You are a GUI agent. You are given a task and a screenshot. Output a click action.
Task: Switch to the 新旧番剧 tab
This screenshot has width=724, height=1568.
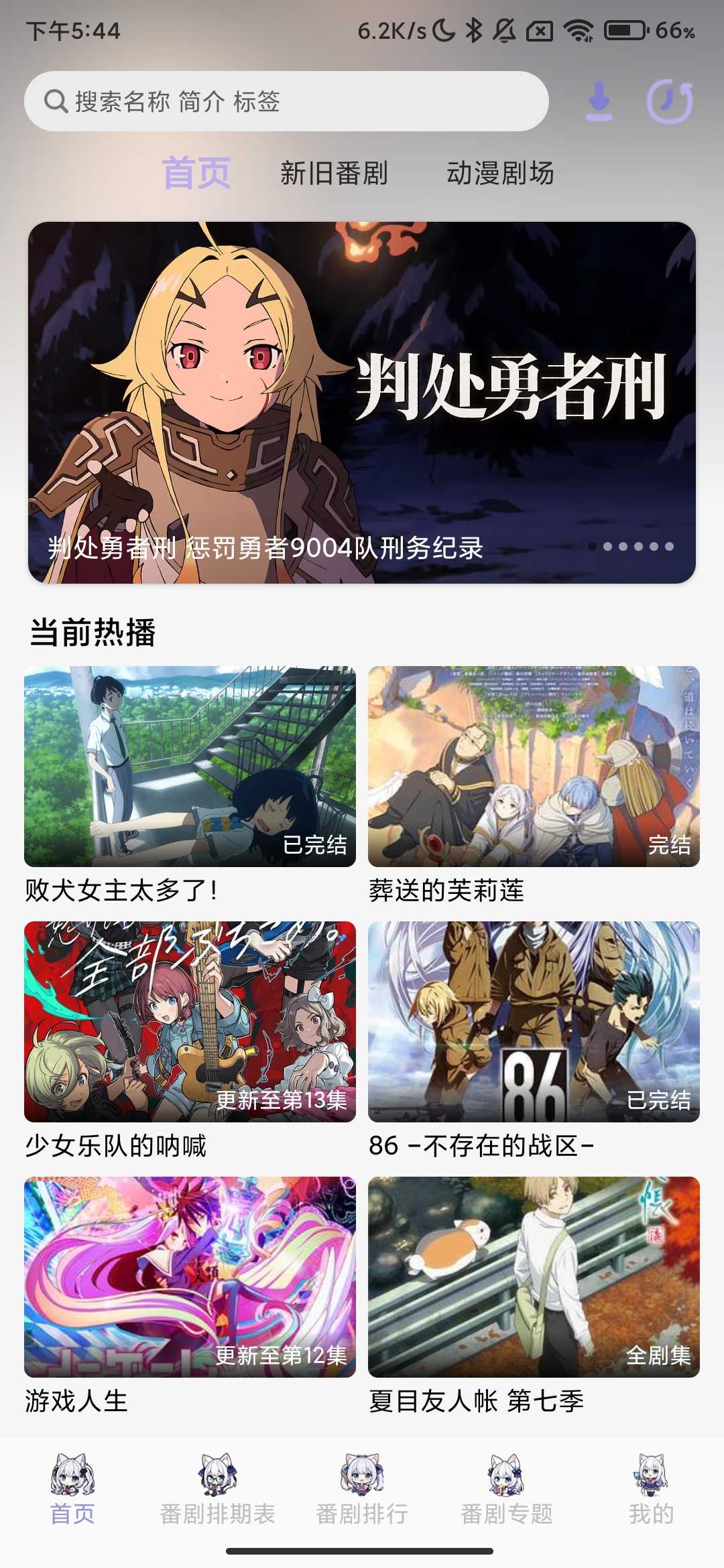click(335, 173)
